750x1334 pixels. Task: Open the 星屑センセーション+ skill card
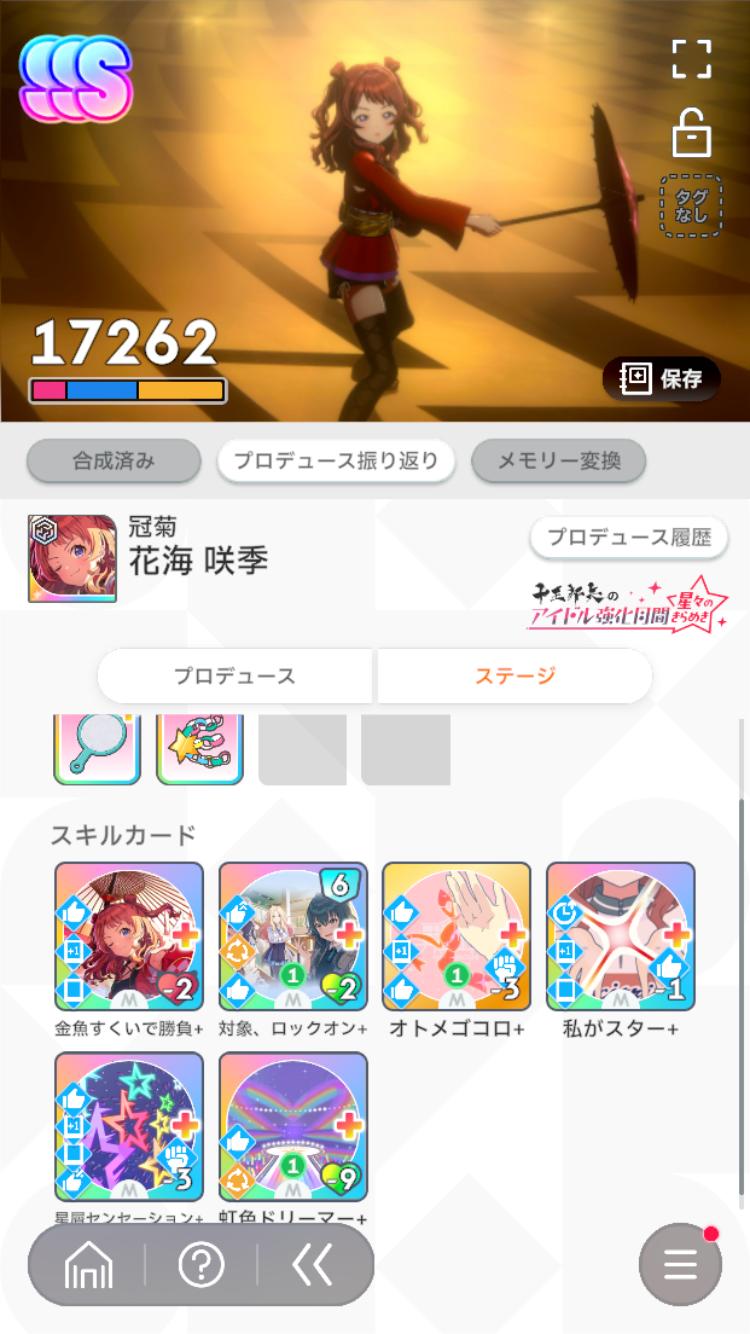click(129, 1127)
